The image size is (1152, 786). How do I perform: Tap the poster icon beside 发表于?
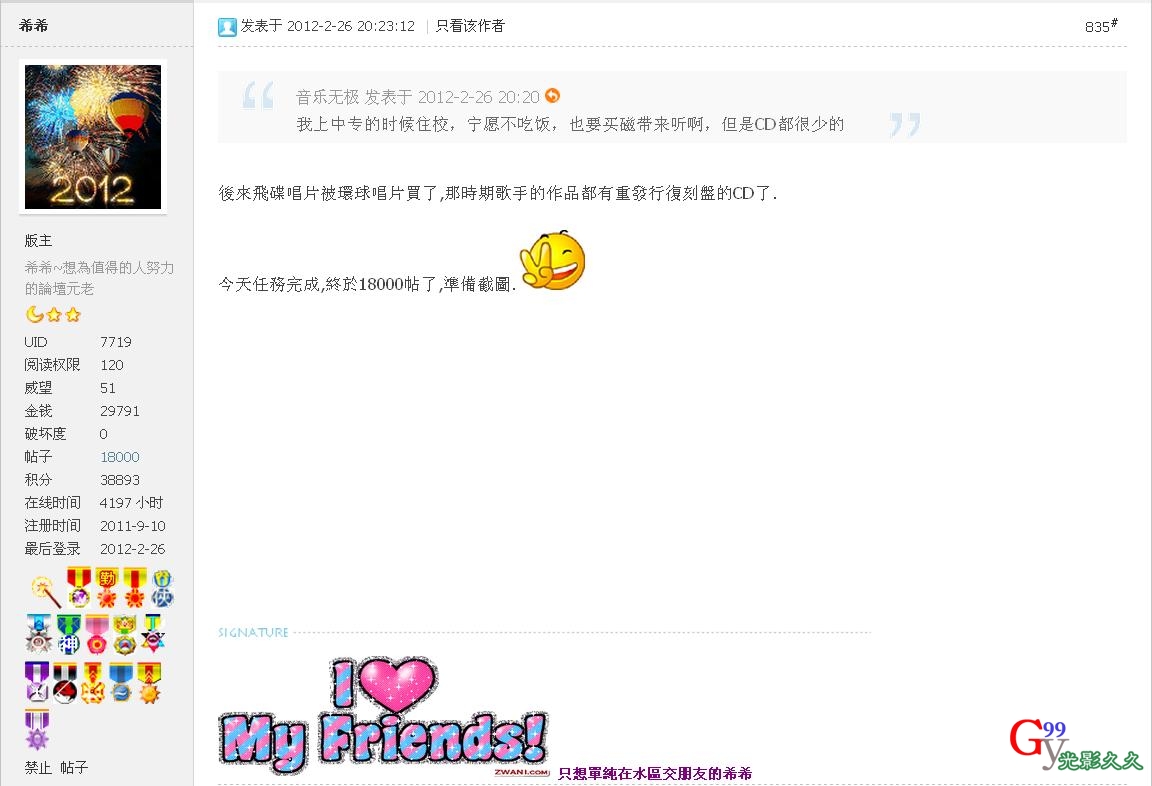click(x=227, y=27)
